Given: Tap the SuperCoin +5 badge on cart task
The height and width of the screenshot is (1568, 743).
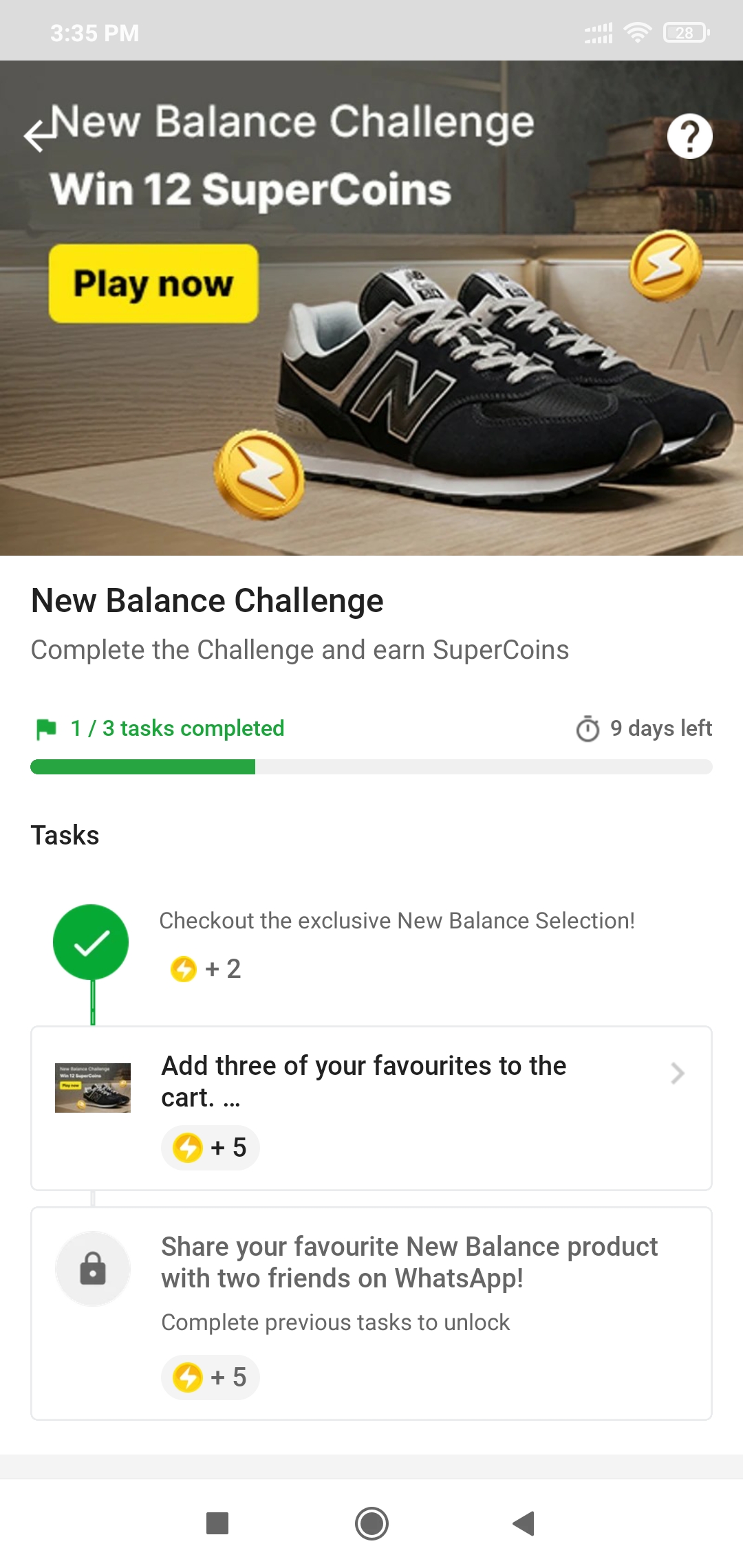Looking at the screenshot, I should coord(210,1147).
